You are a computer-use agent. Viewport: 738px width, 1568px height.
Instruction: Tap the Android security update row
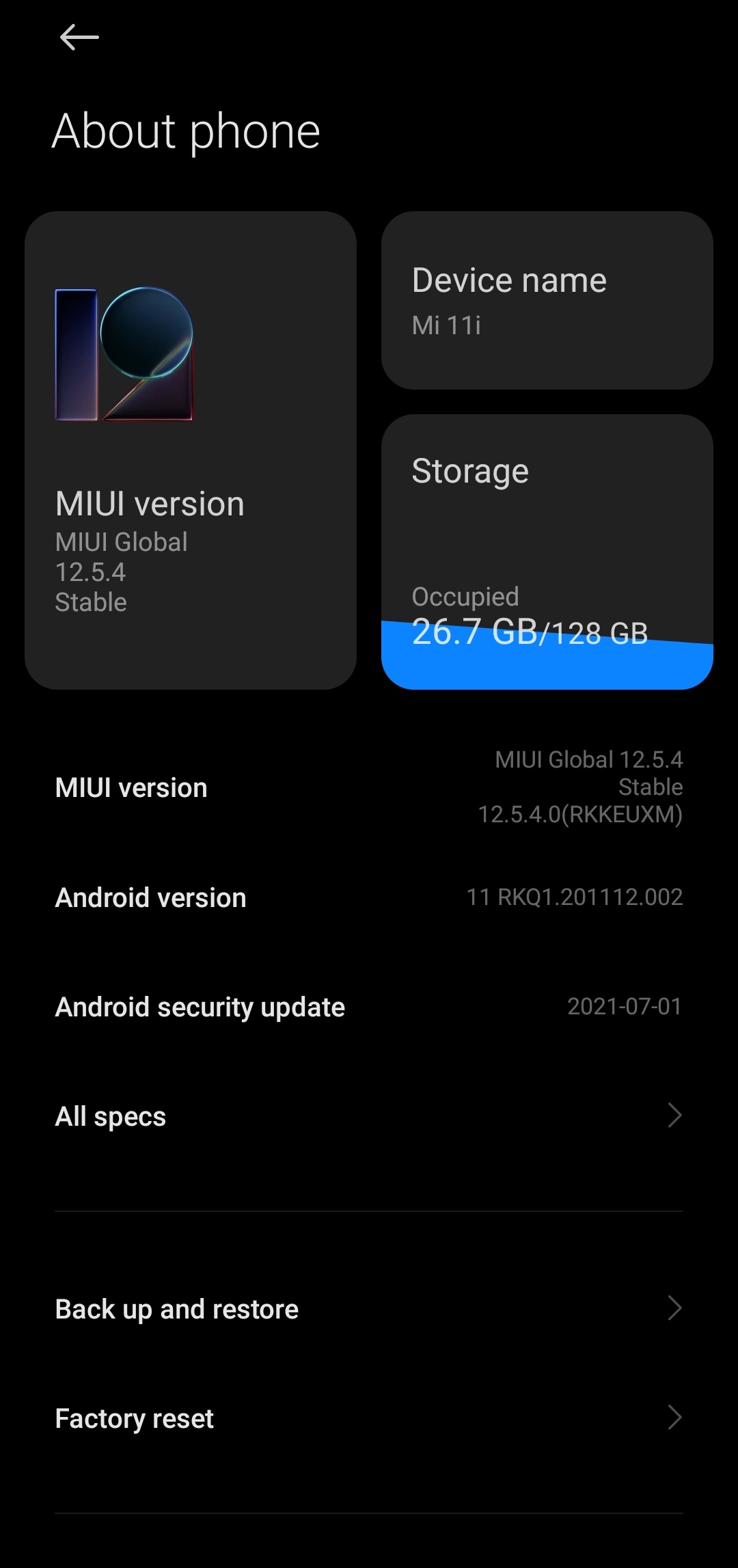point(369,1007)
